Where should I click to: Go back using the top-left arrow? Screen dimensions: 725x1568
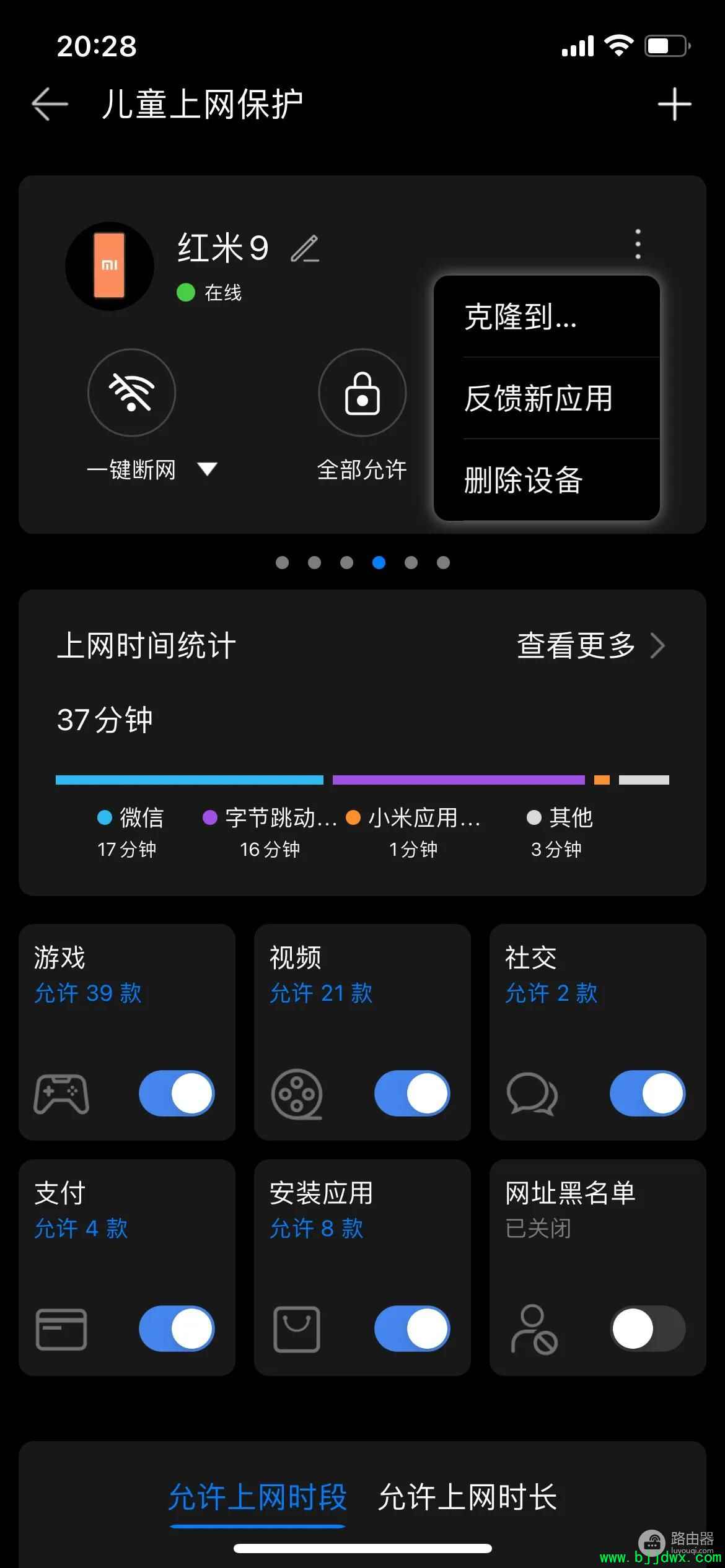point(50,103)
